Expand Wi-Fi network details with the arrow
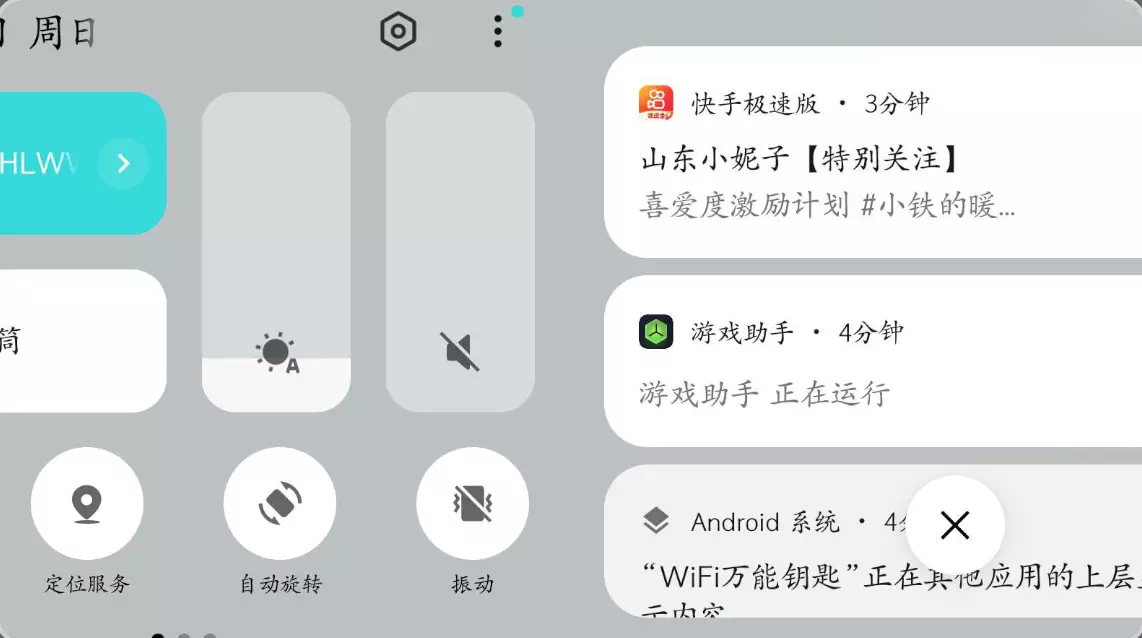Image resolution: width=1142 pixels, height=638 pixels. pos(123,163)
